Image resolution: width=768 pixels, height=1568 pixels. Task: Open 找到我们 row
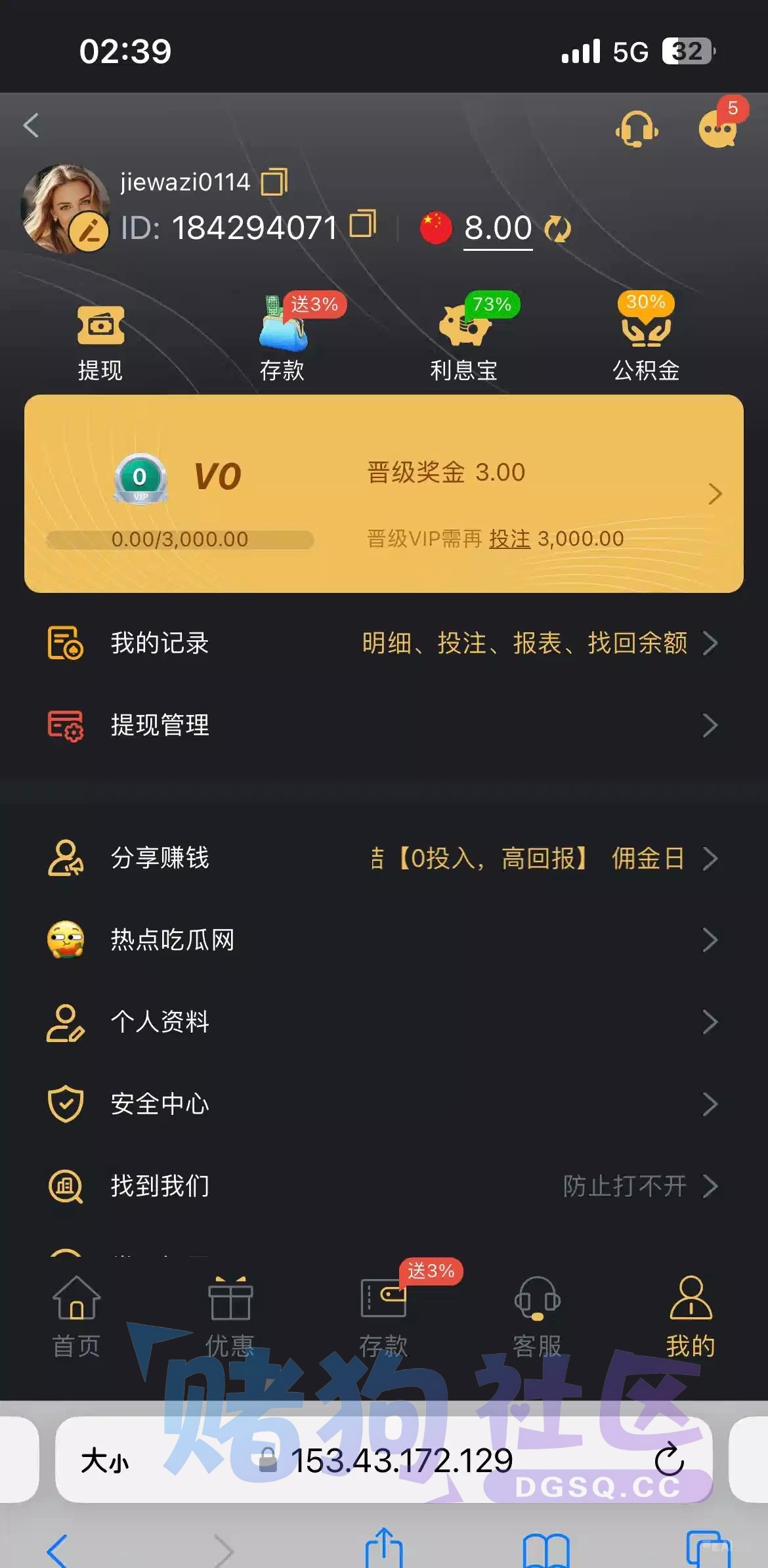point(384,1186)
